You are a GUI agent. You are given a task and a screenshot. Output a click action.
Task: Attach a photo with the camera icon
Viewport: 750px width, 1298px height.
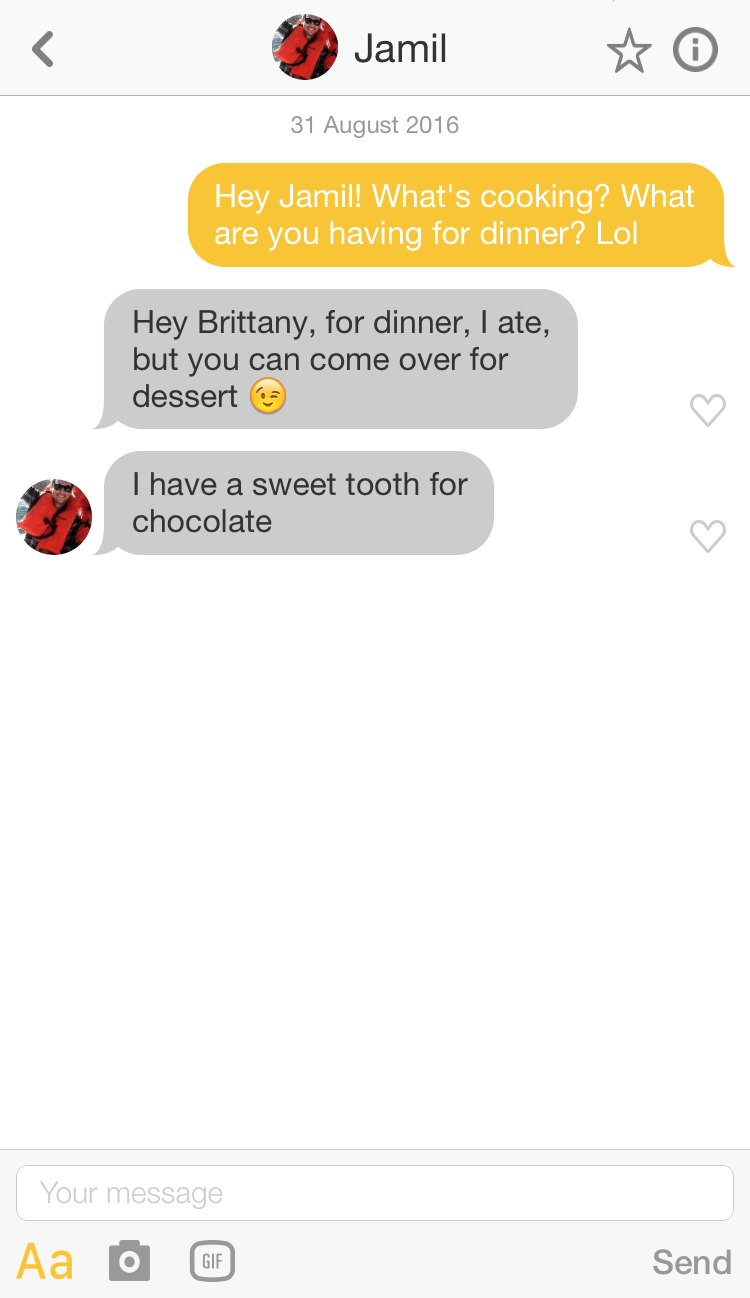tap(129, 1261)
